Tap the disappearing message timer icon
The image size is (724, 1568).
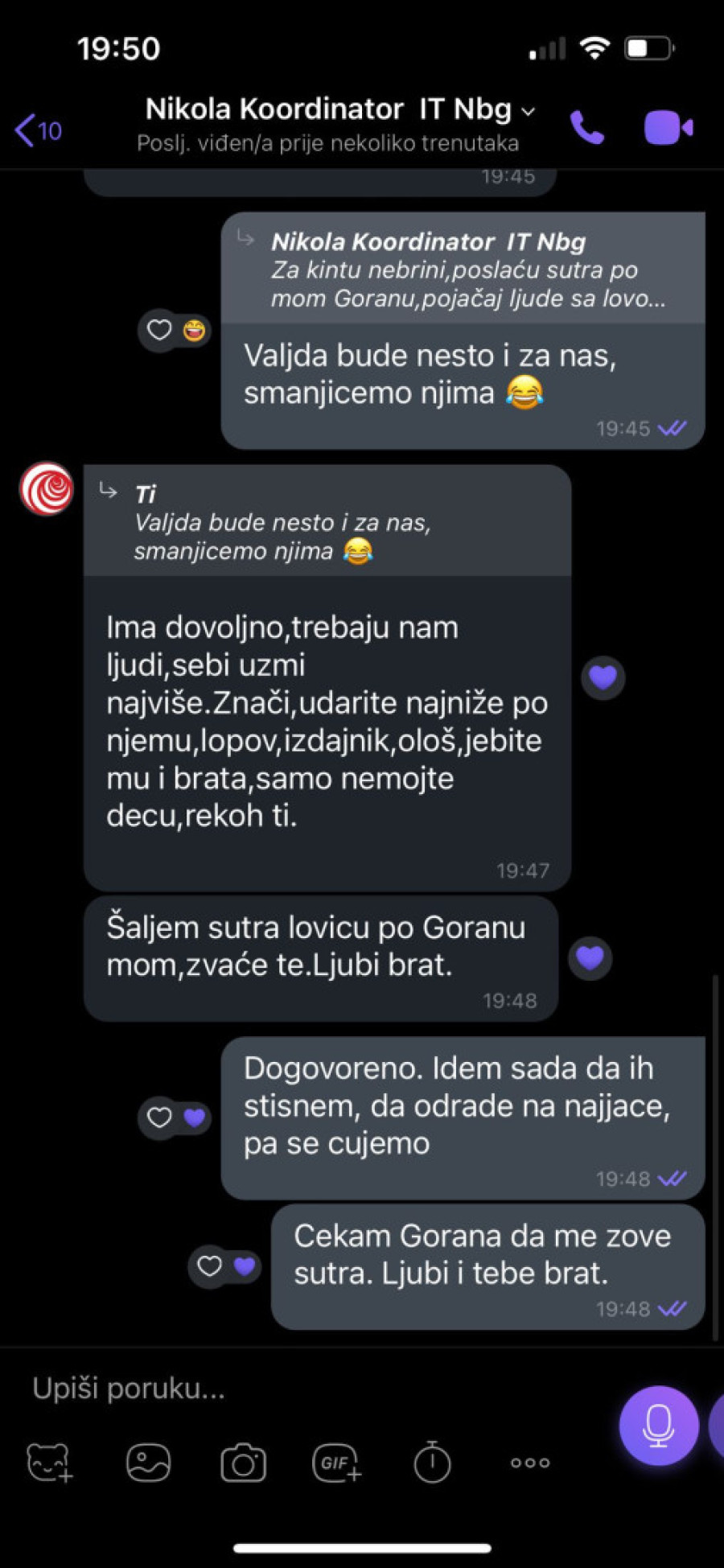point(433,1464)
